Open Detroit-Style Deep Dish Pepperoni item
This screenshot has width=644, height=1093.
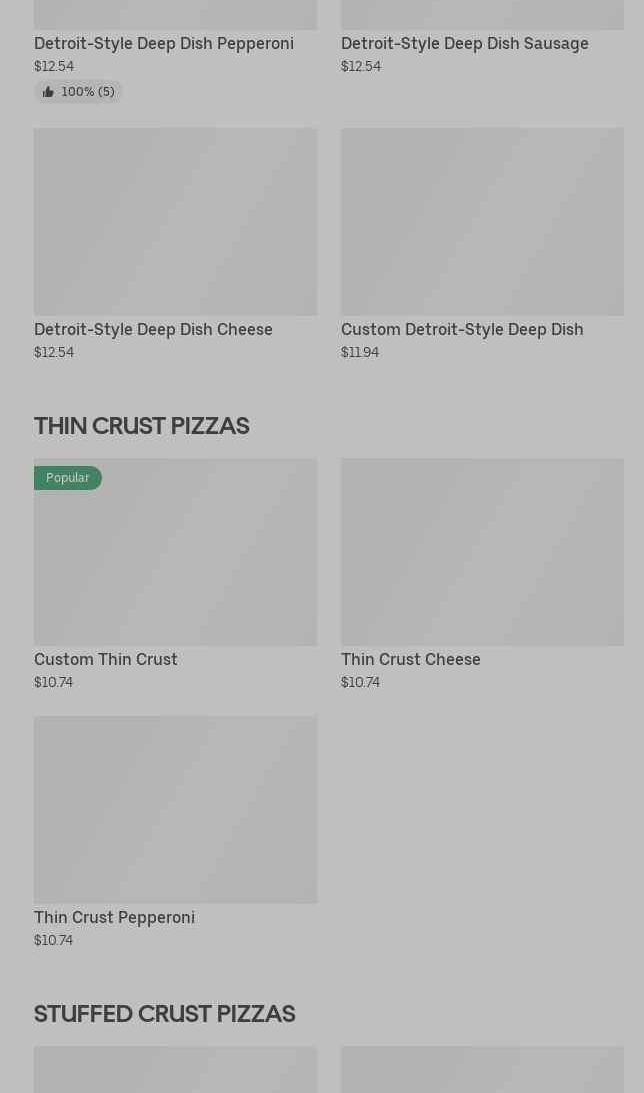(163, 43)
